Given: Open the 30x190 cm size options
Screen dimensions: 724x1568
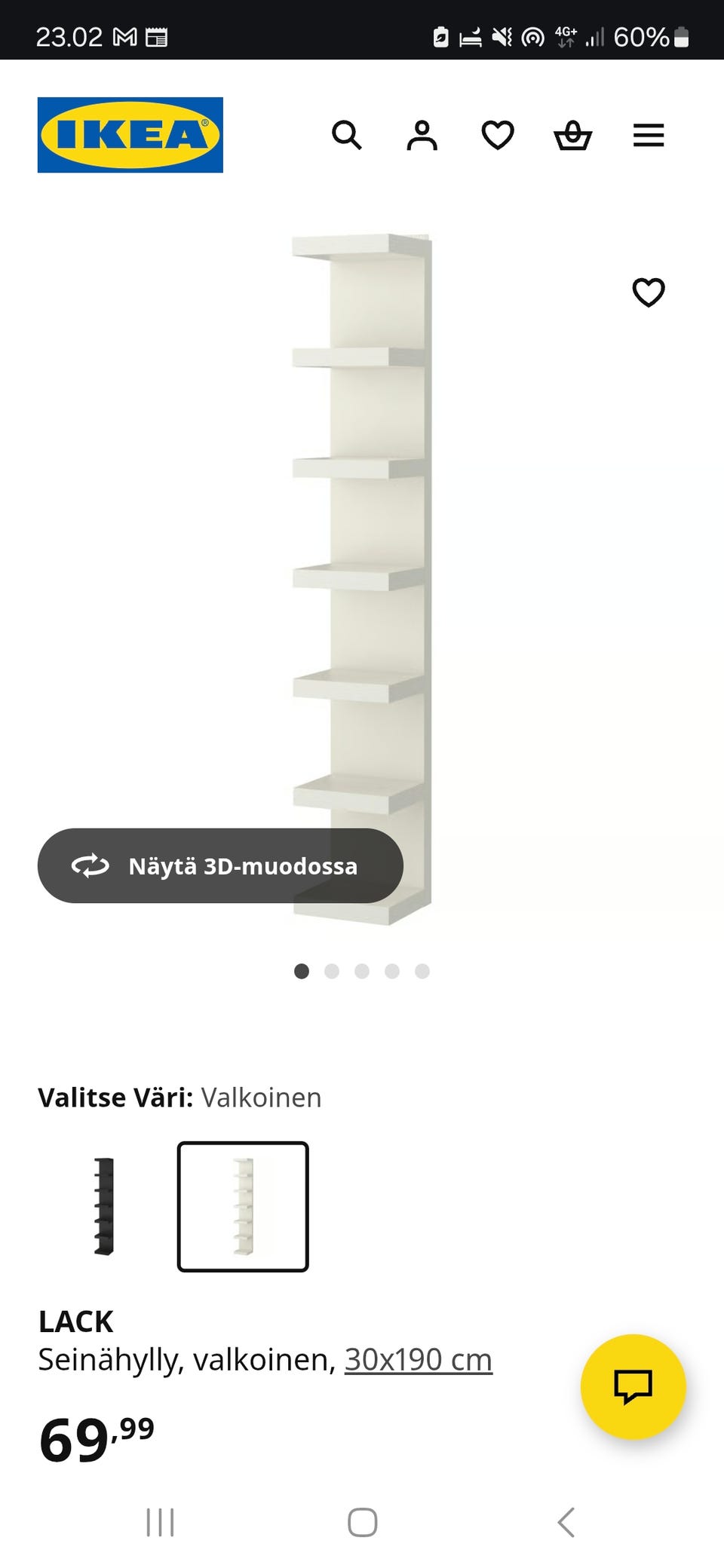Looking at the screenshot, I should 418,1359.
